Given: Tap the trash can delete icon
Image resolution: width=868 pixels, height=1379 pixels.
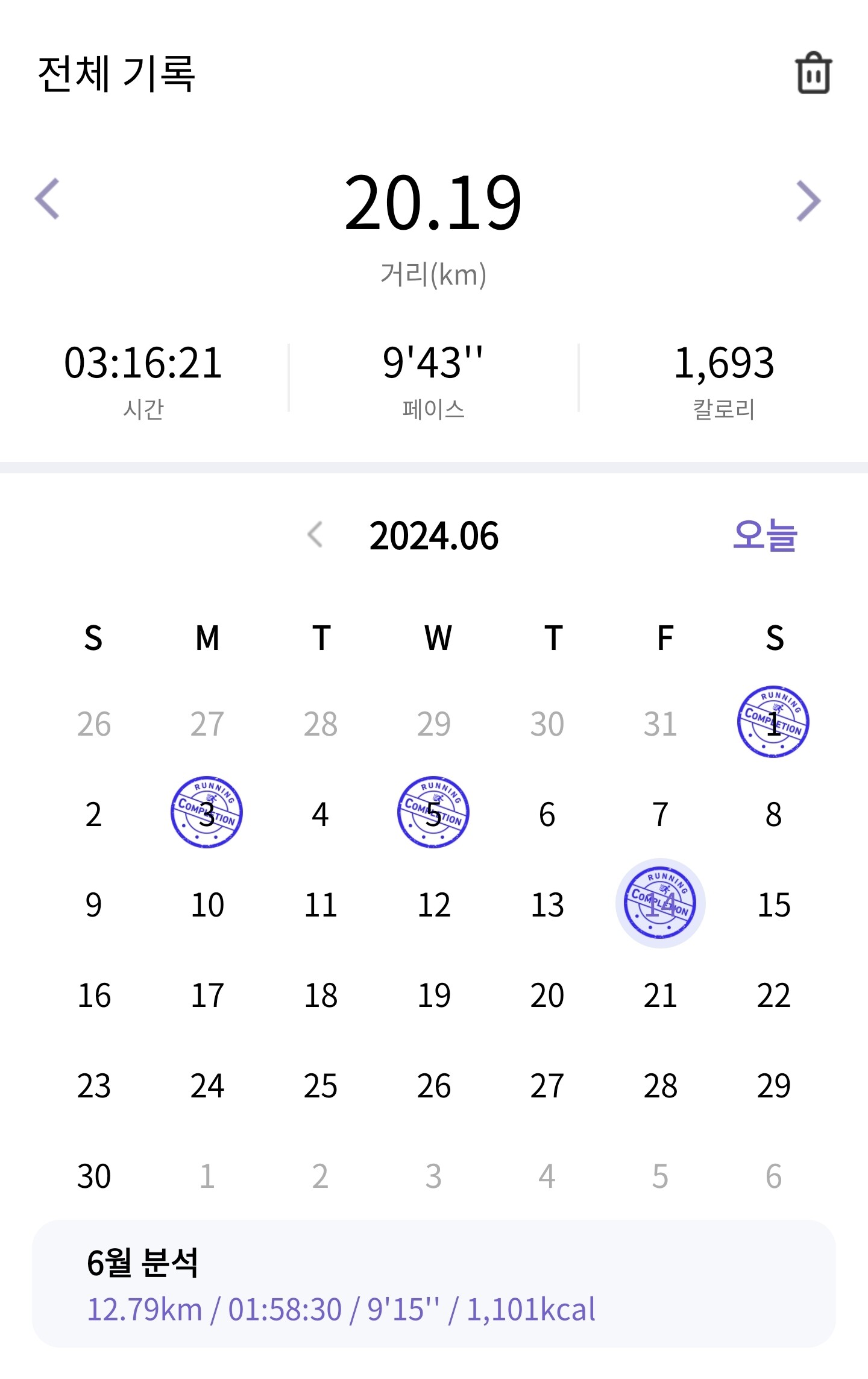Looking at the screenshot, I should coord(813,74).
